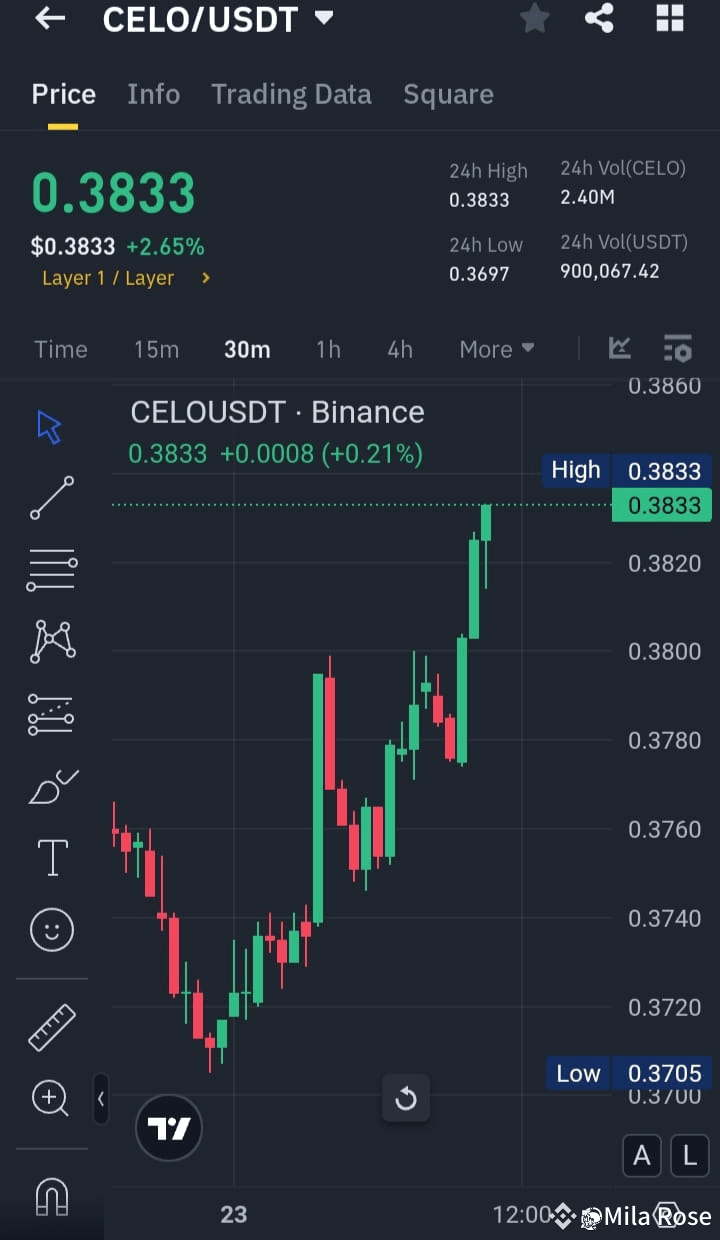Switch to the Trading Data tab
The height and width of the screenshot is (1240, 720).
291,94
